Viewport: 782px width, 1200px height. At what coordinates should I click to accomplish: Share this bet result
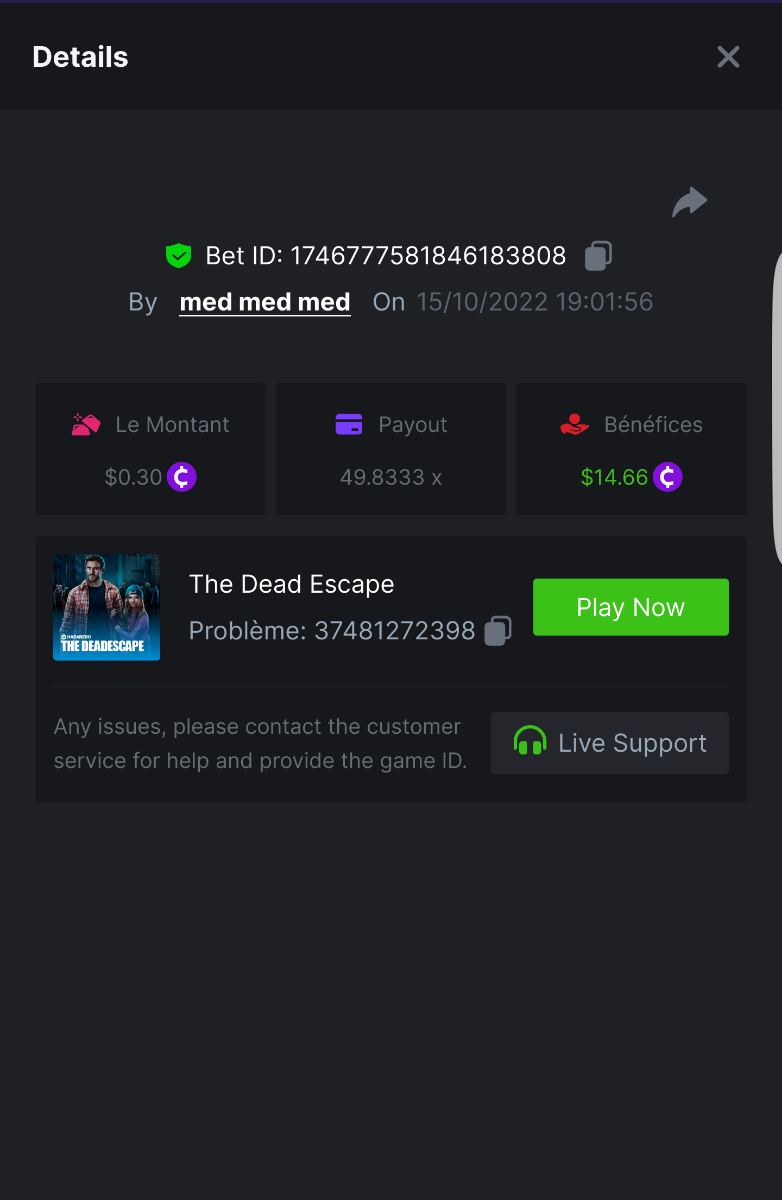pyautogui.click(x=689, y=203)
